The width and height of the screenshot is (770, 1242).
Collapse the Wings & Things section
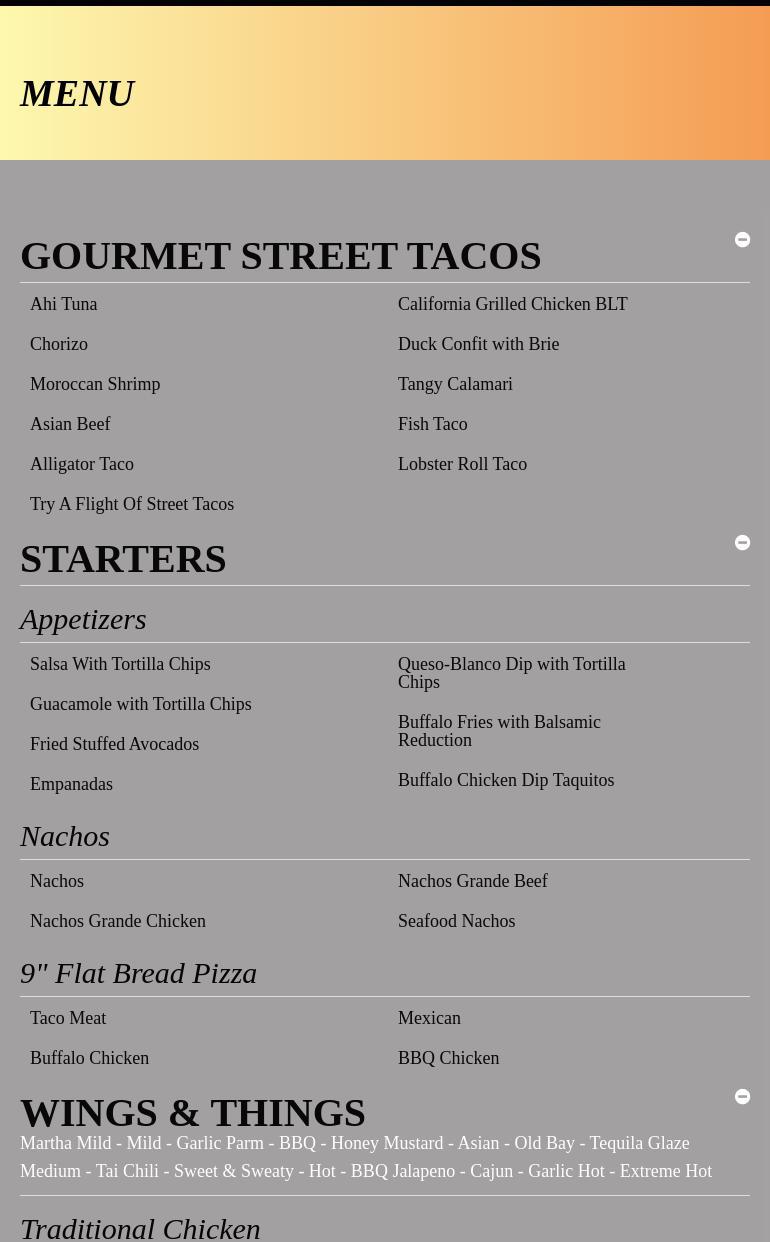pyautogui.click(x=742, y=1097)
